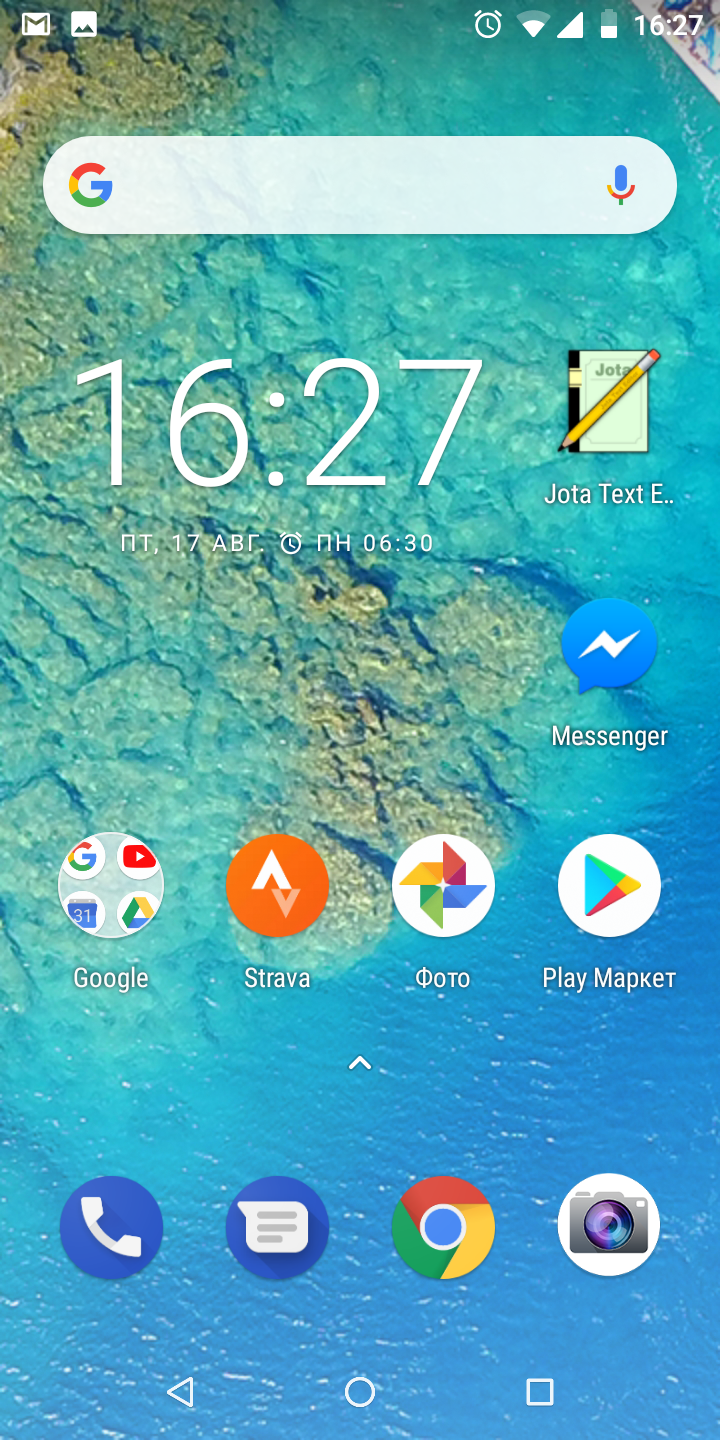720x1440 pixels.
Task: Expand the app drawer arrow
Action: 360,1064
